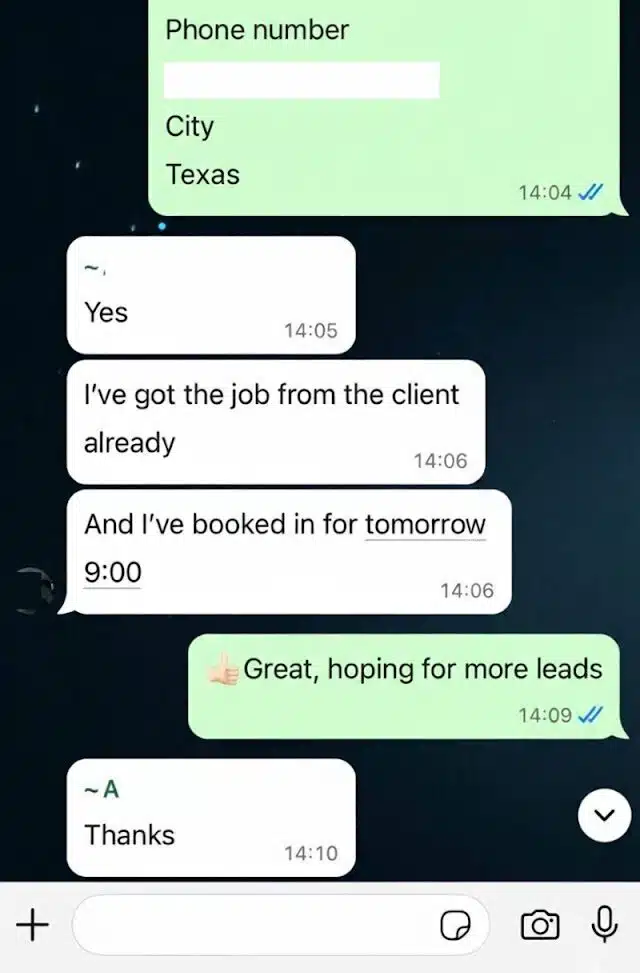Image resolution: width=640 pixels, height=973 pixels.
Task: Open the attachment plus menu
Action: click(x=32, y=925)
